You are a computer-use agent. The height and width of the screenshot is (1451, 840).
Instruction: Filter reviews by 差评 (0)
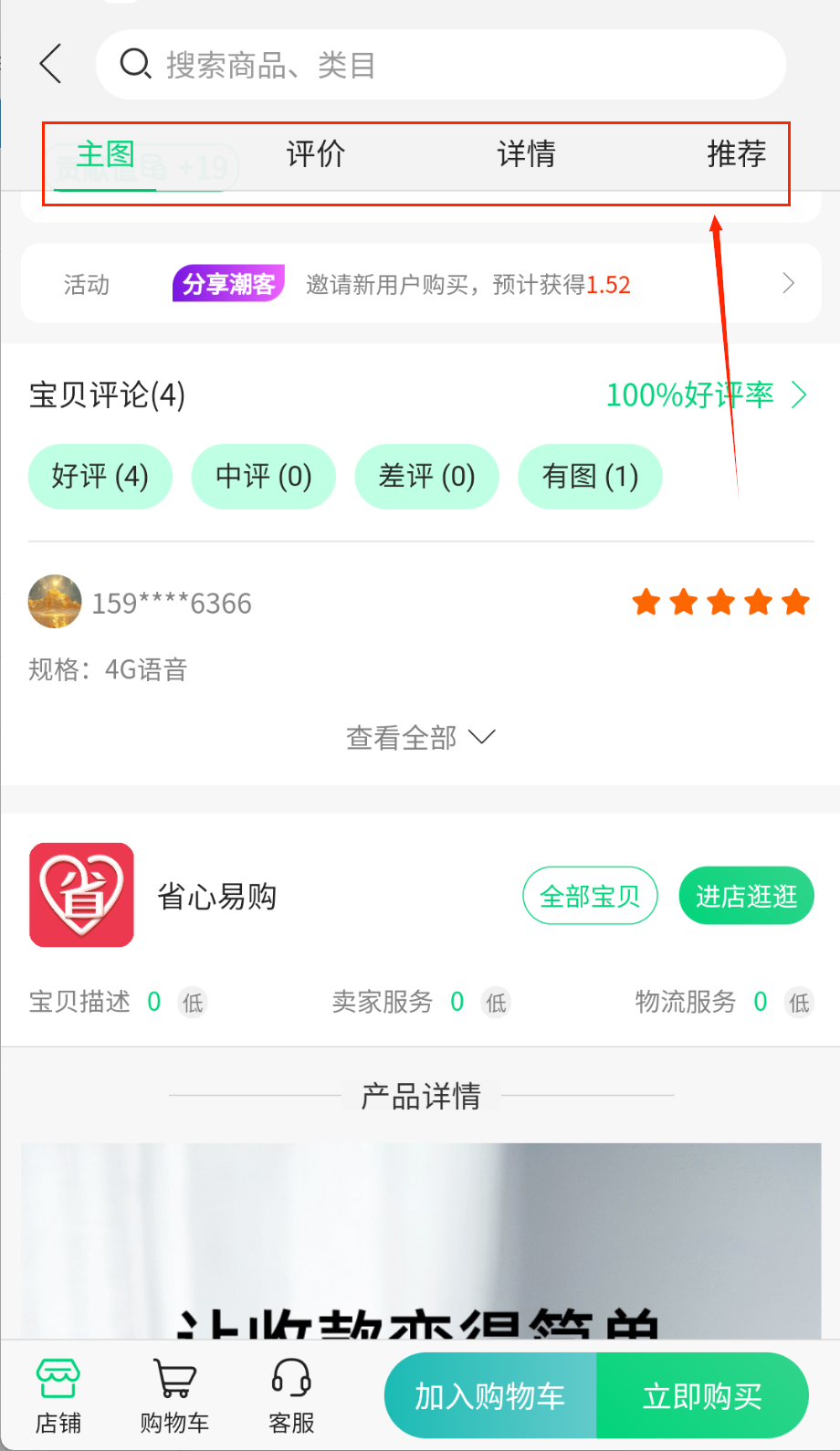click(x=426, y=476)
